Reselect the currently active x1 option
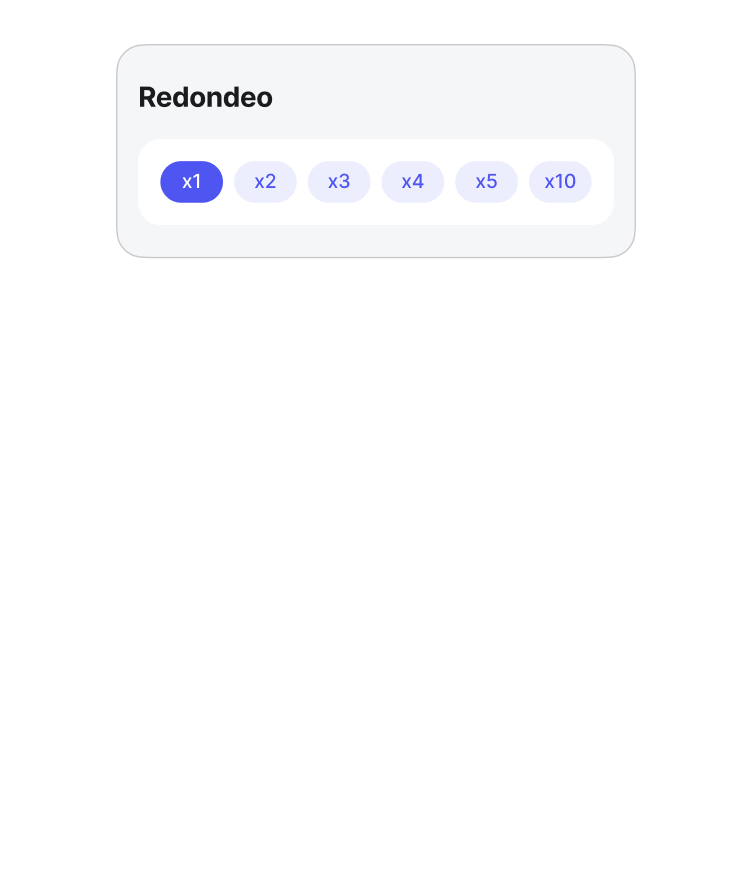 (191, 181)
